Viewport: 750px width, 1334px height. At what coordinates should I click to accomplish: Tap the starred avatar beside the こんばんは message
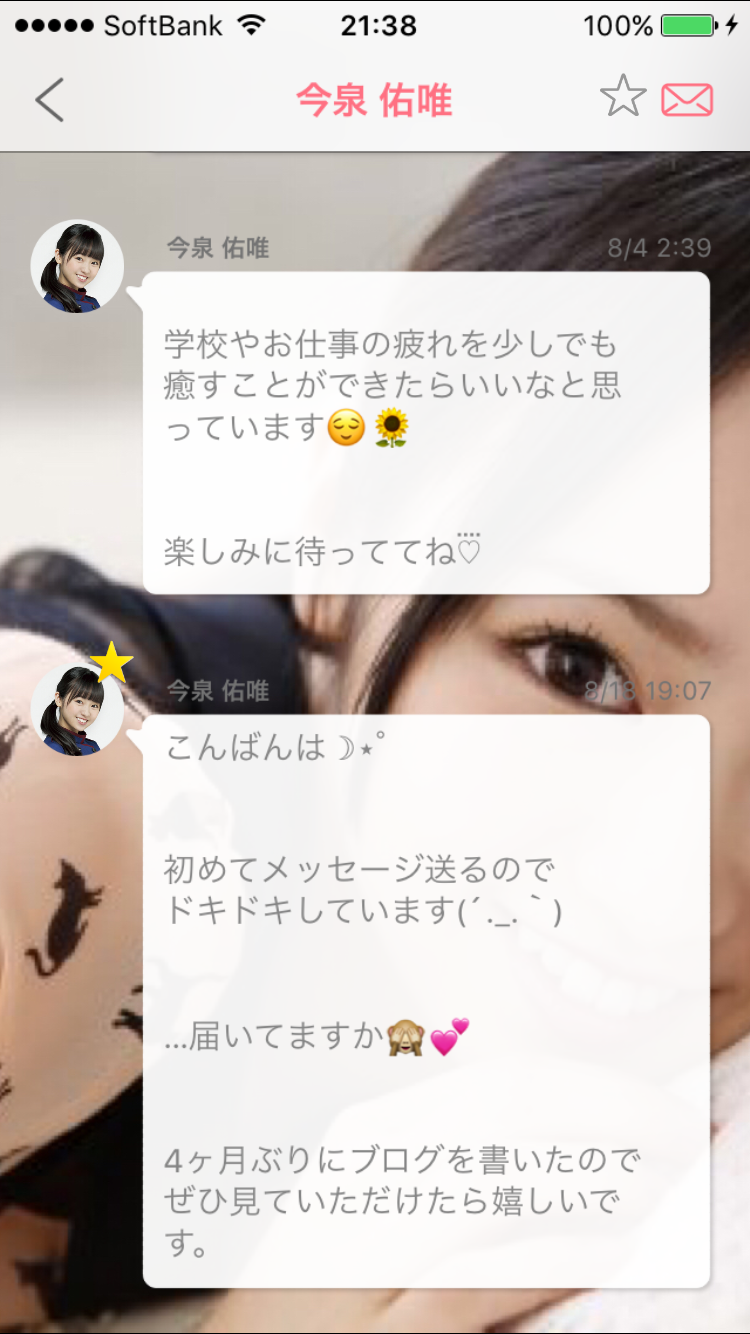tap(77, 708)
